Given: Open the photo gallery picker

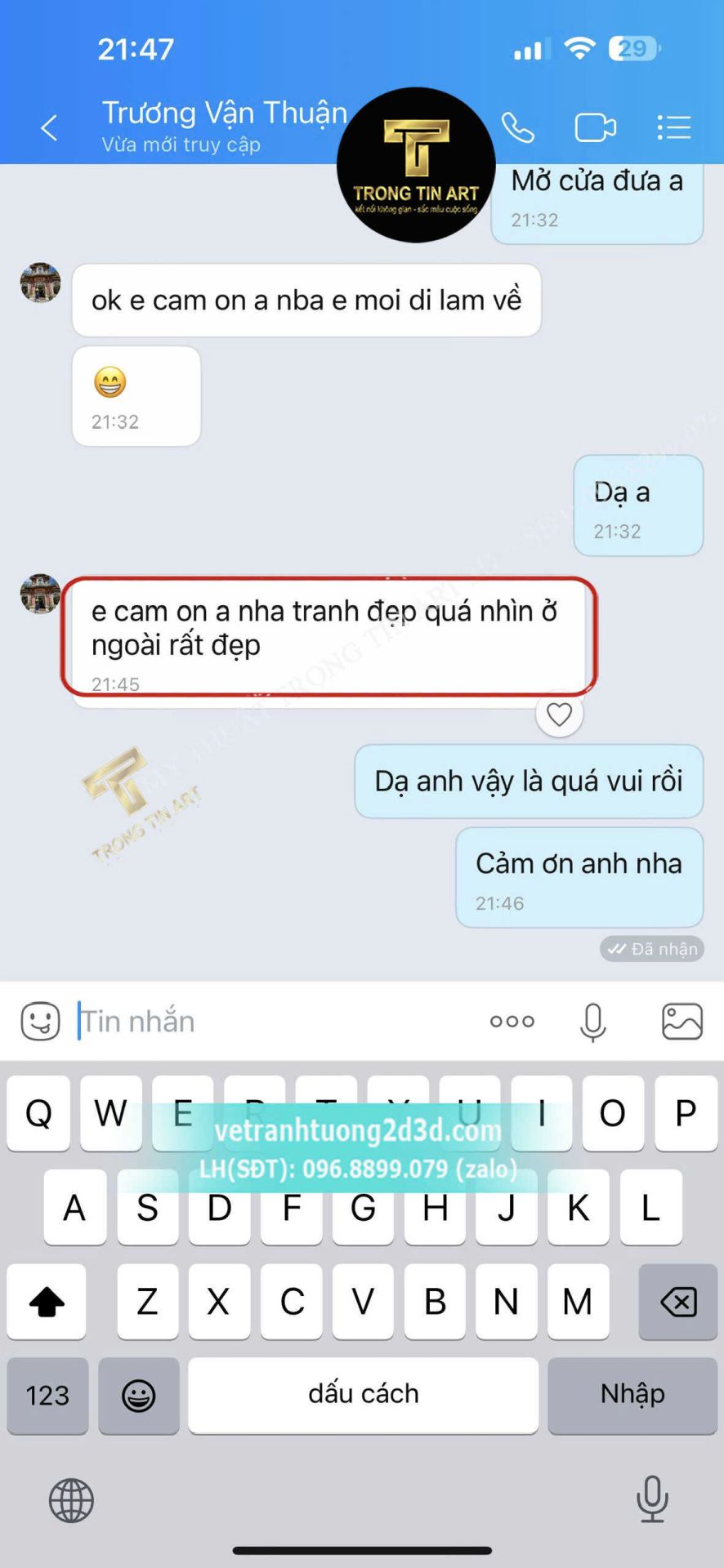Looking at the screenshot, I should 682,1021.
